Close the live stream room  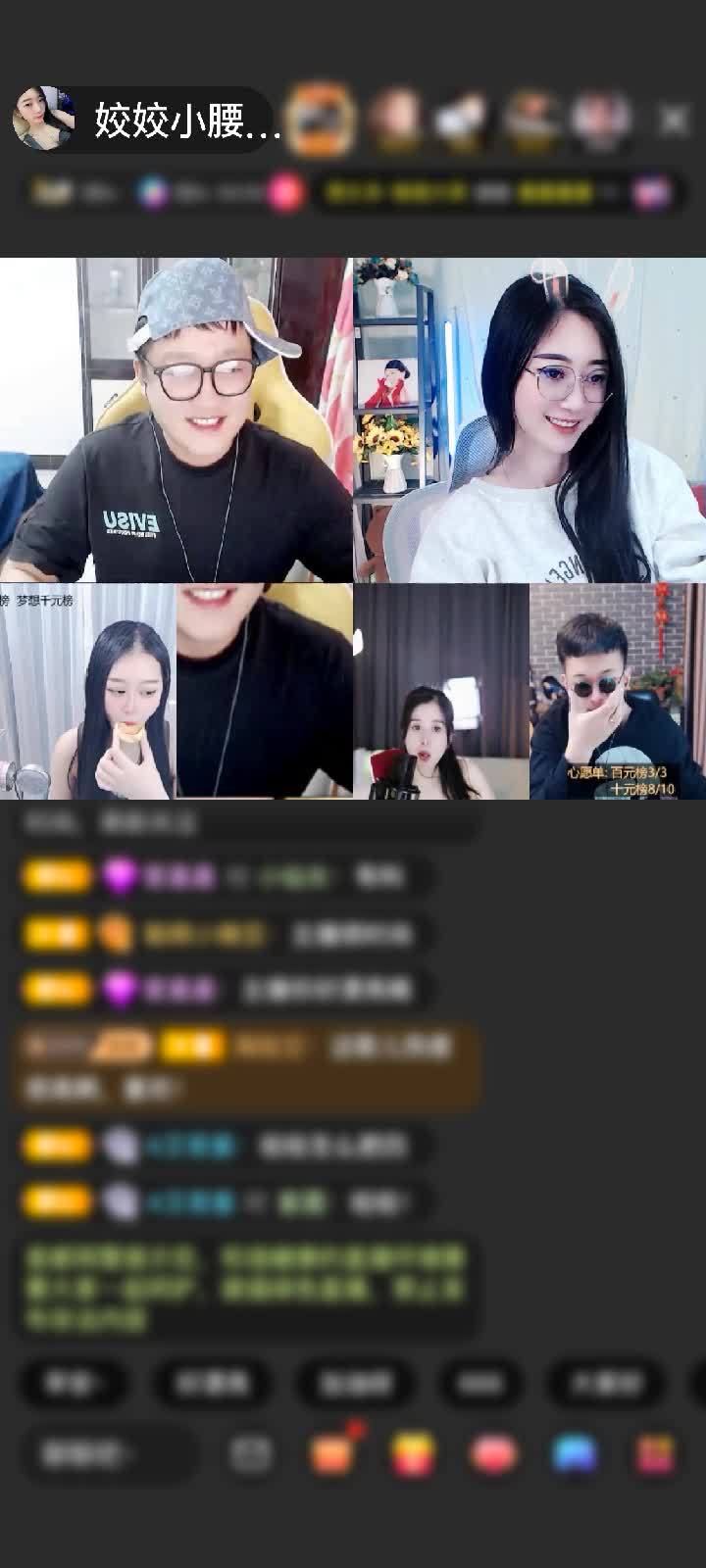pos(674,121)
